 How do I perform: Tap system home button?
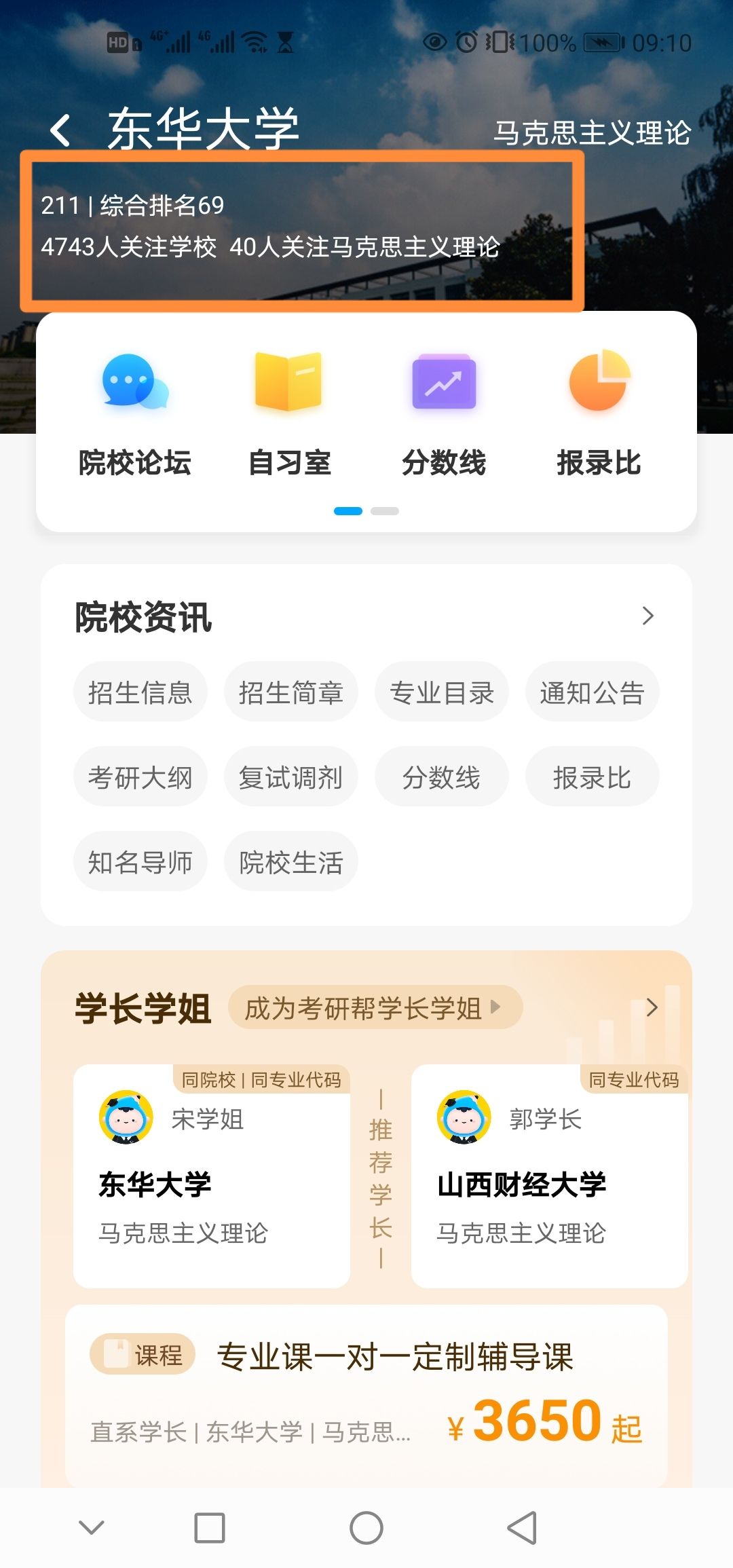(366, 1528)
